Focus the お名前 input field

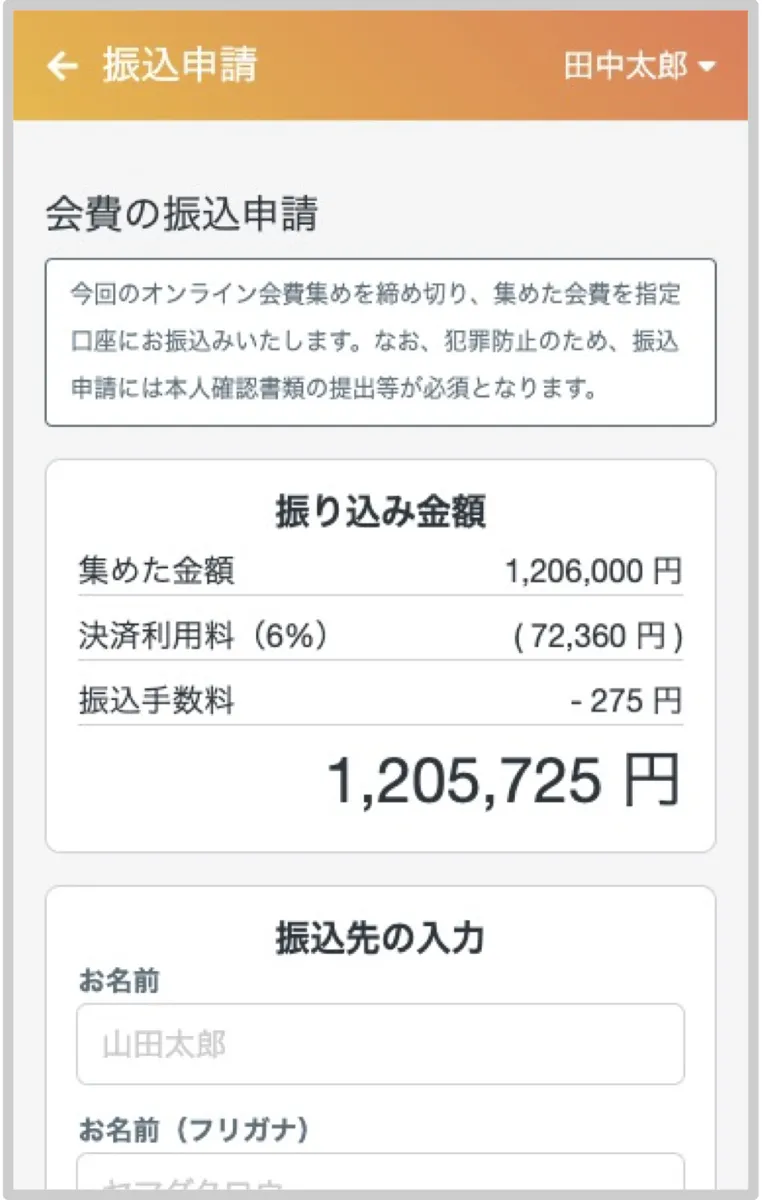point(380,1044)
